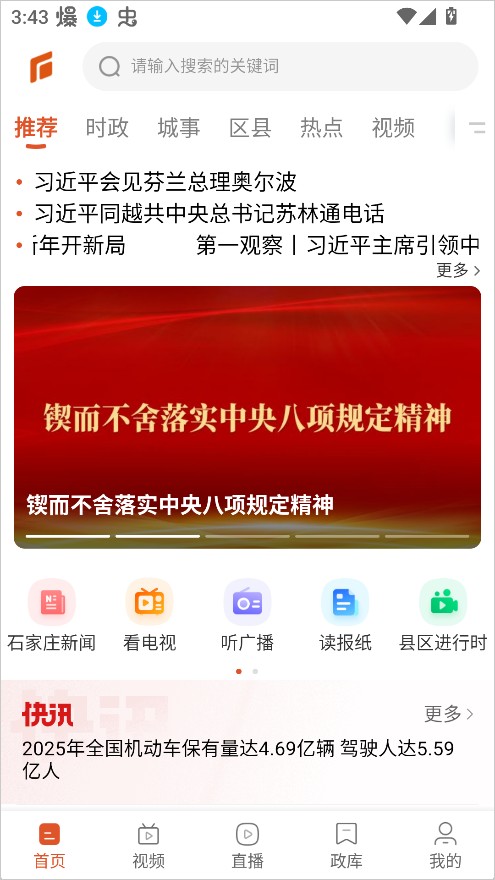Tap the keyword search box
The image size is (495, 880).
coord(280,66)
